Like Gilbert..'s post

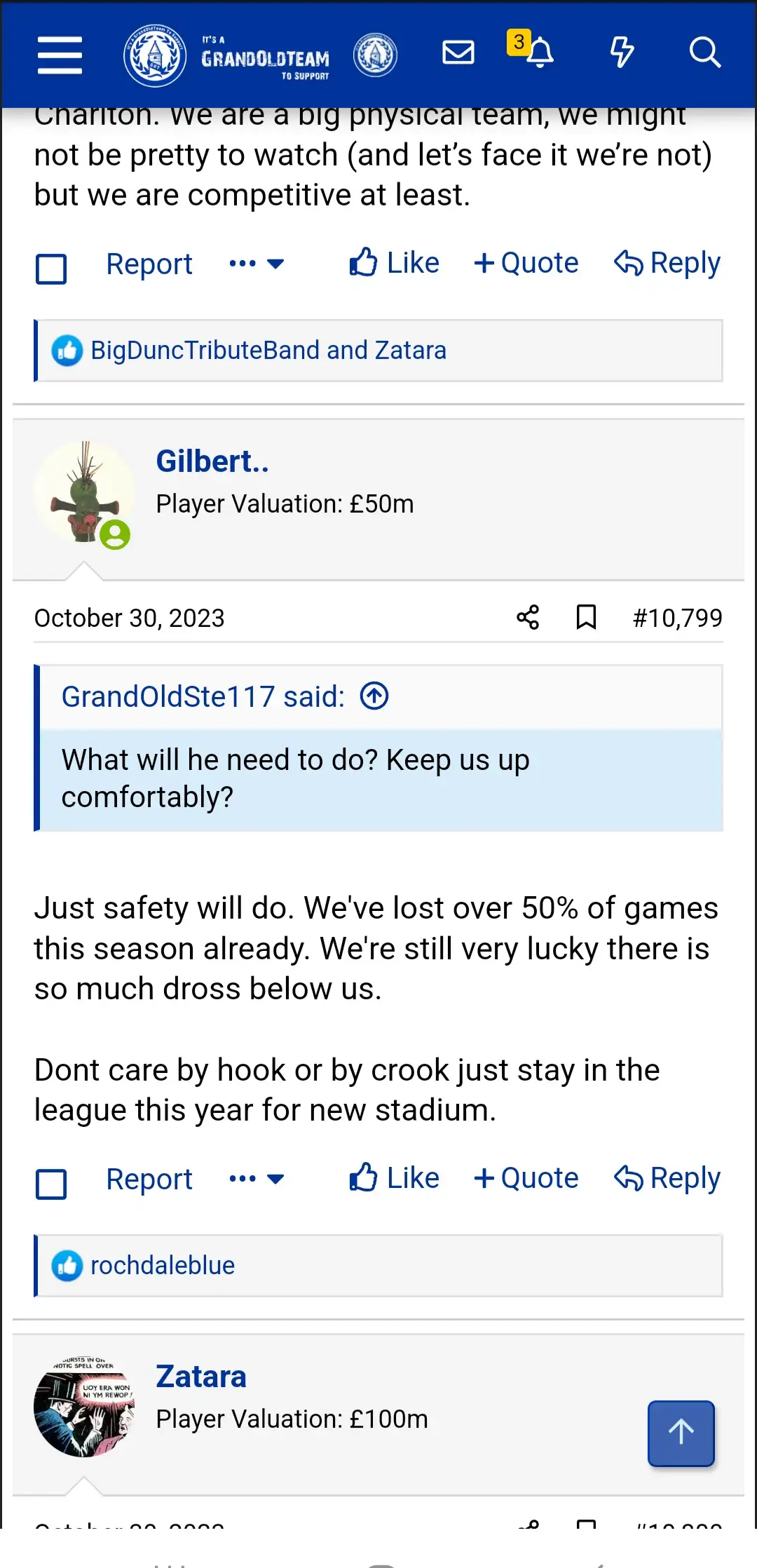click(x=395, y=1178)
